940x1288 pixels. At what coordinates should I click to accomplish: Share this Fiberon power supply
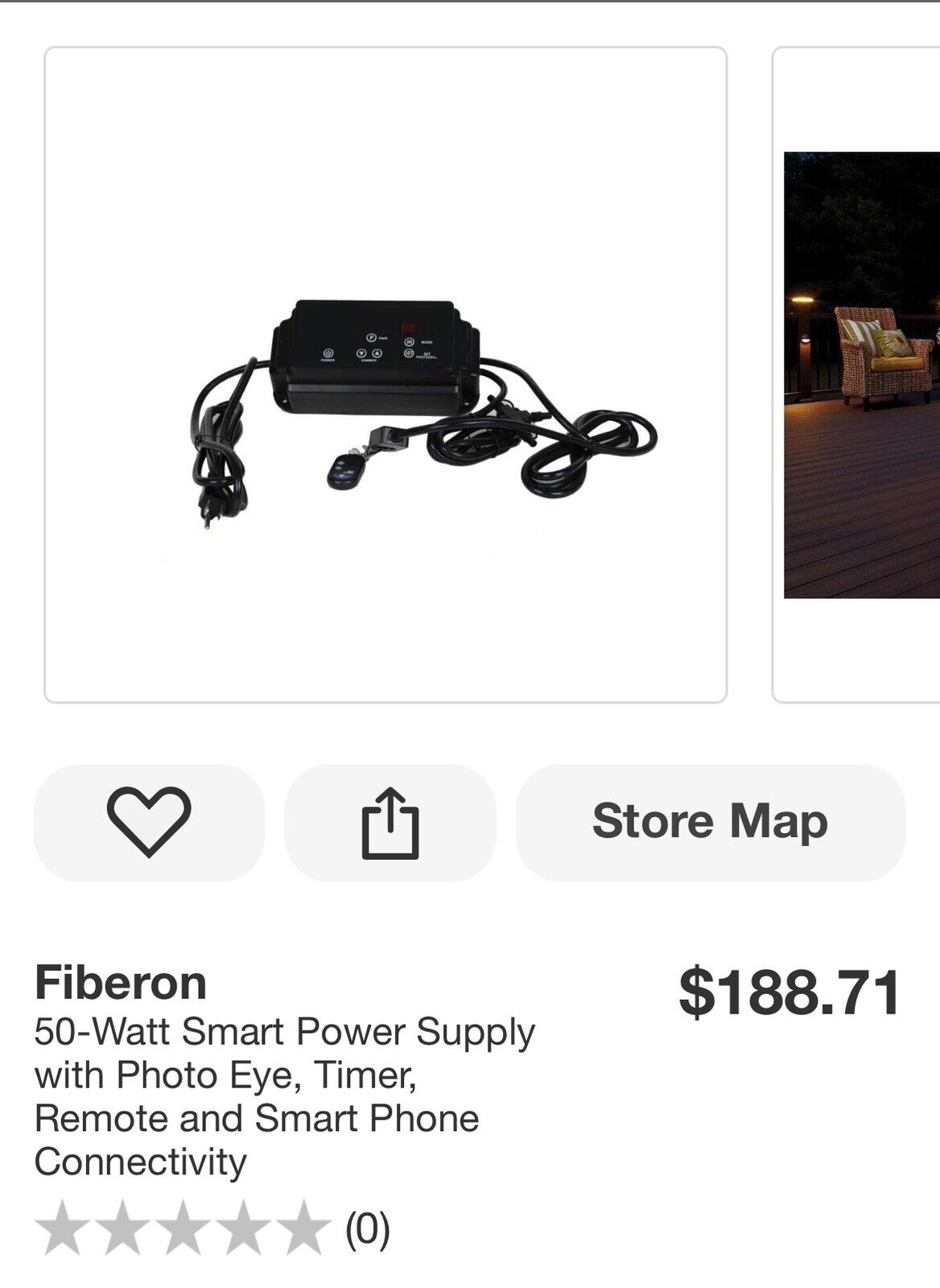tap(390, 822)
